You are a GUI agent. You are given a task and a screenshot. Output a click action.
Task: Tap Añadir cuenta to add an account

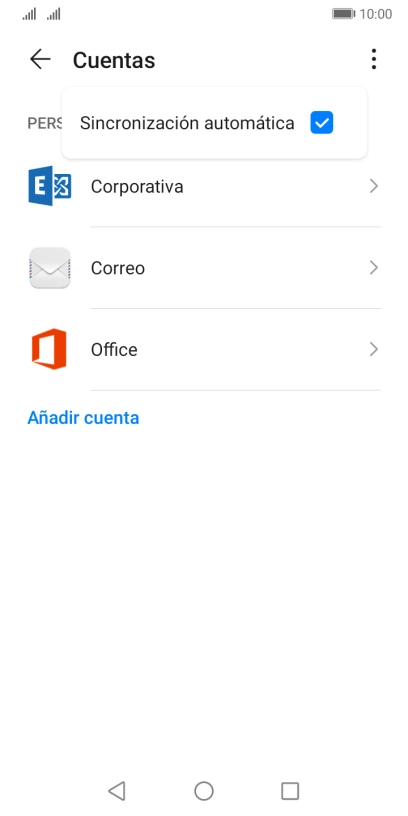83,418
